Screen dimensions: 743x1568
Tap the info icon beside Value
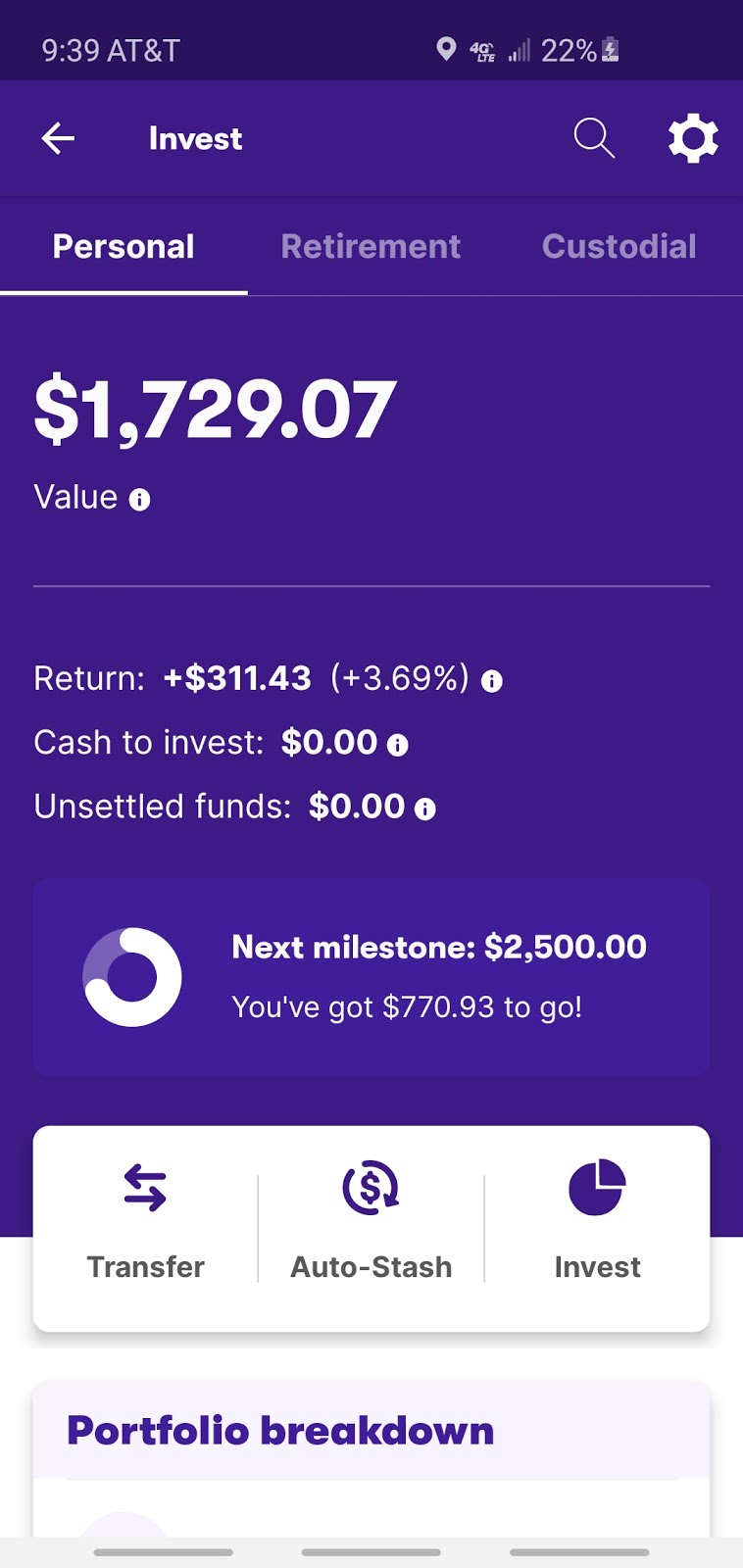click(x=140, y=500)
